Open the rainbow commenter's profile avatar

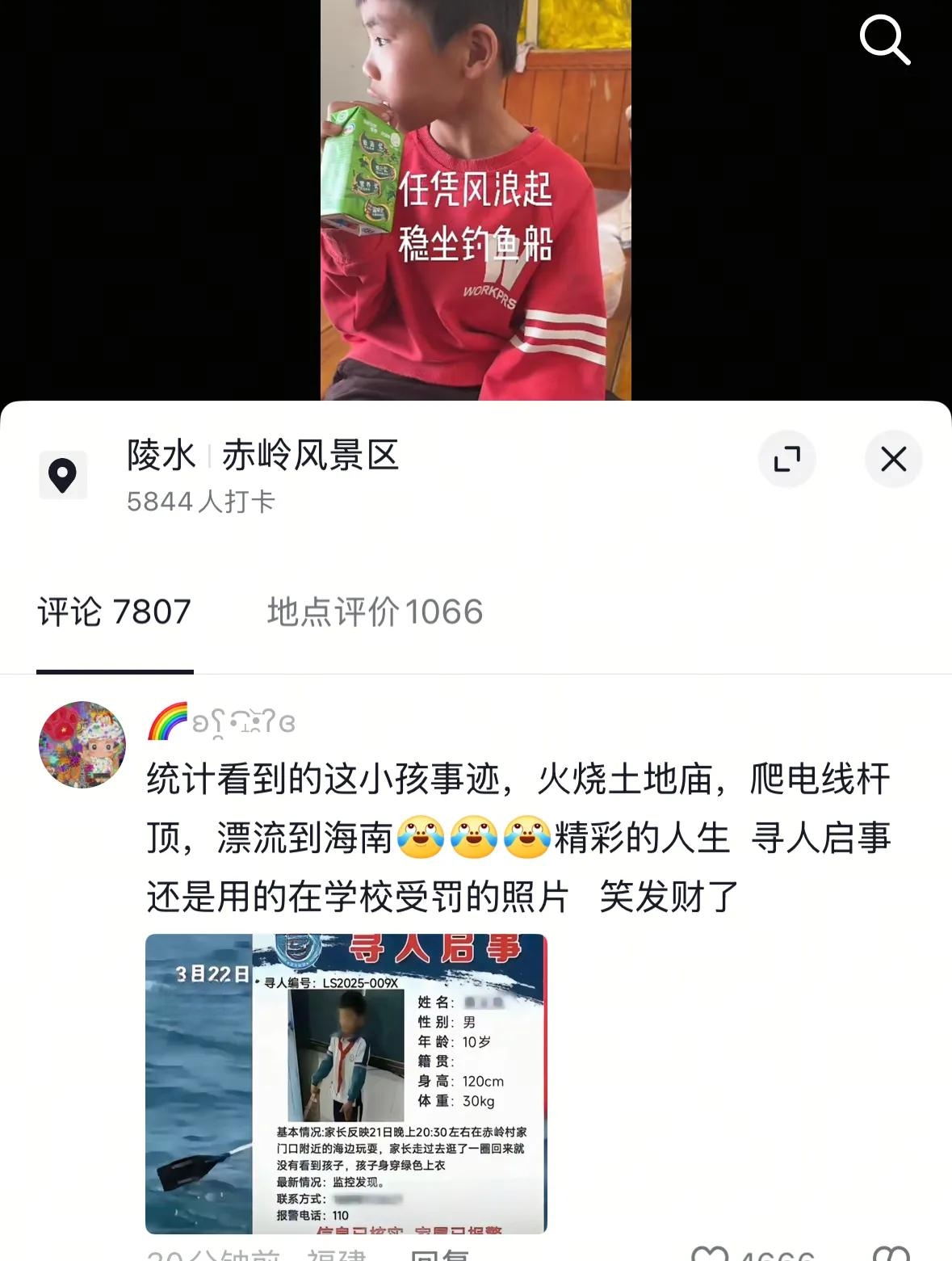coord(82,745)
